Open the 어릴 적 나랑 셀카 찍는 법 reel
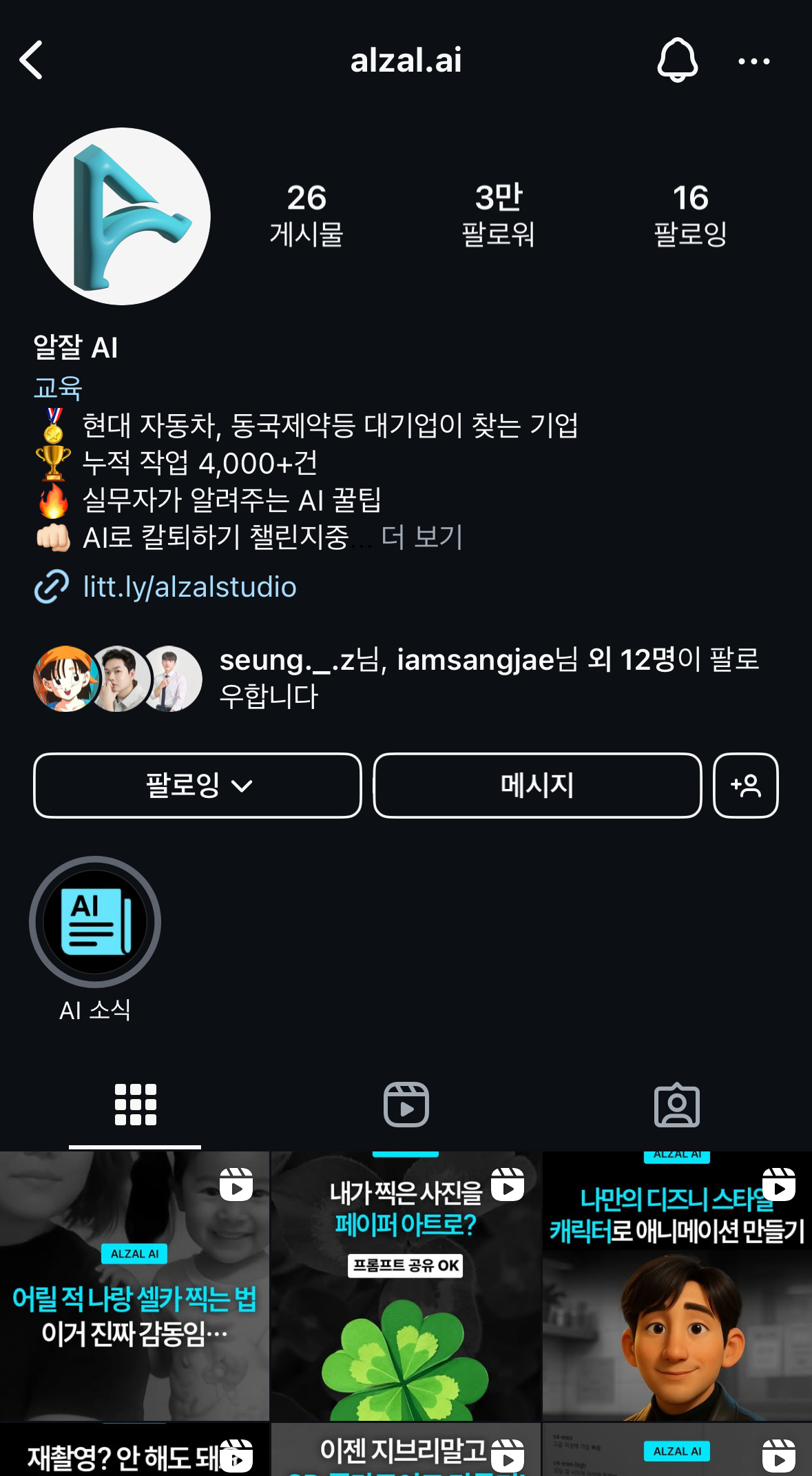The width and height of the screenshot is (812, 1476). click(x=134, y=1286)
